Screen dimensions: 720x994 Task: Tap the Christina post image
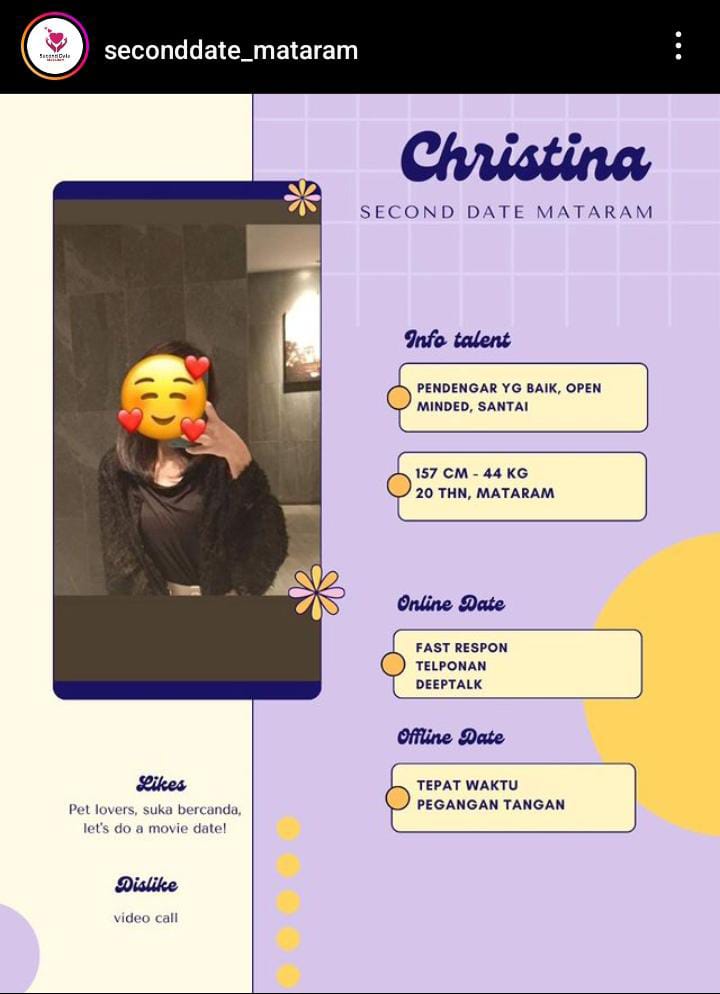click(x=360, y=540)
